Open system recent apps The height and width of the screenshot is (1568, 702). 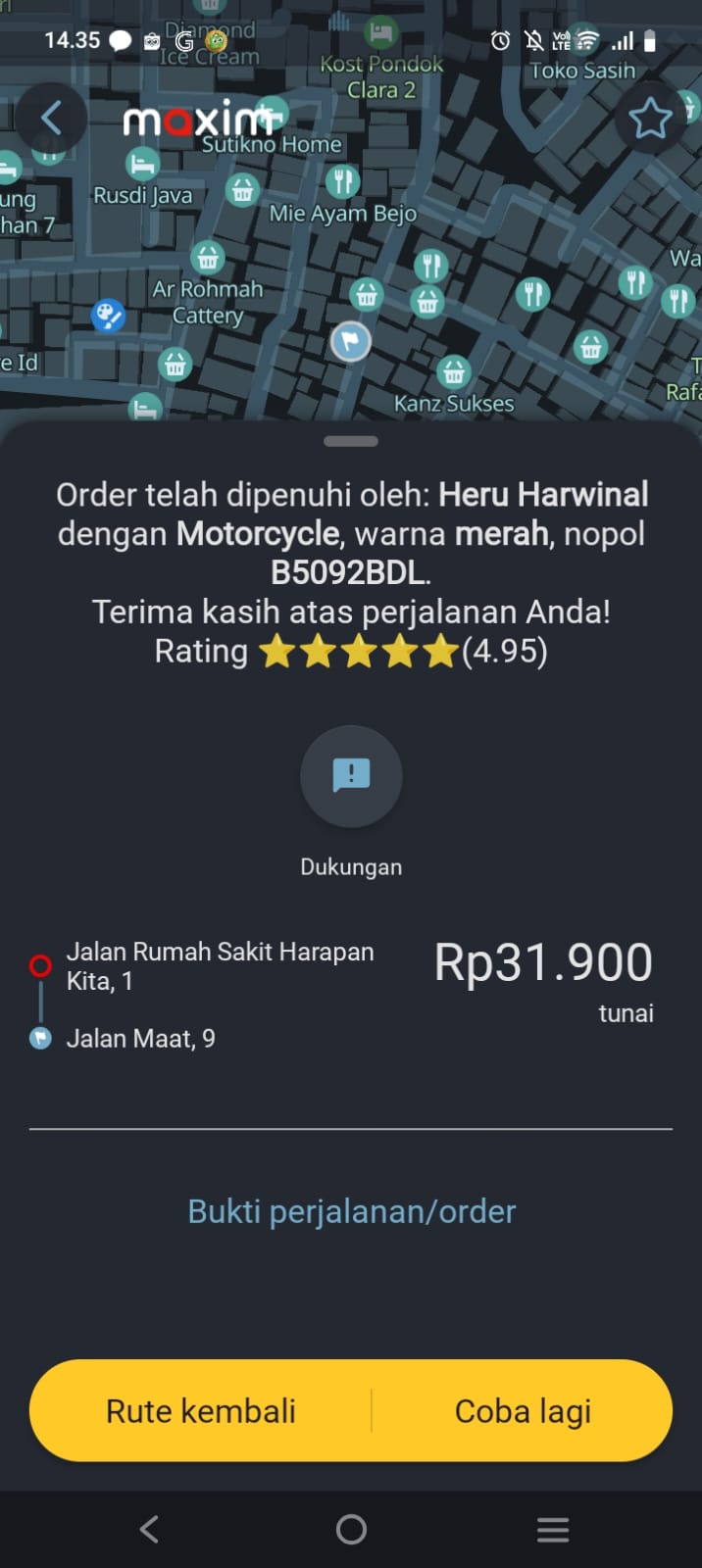point(553,1530)
